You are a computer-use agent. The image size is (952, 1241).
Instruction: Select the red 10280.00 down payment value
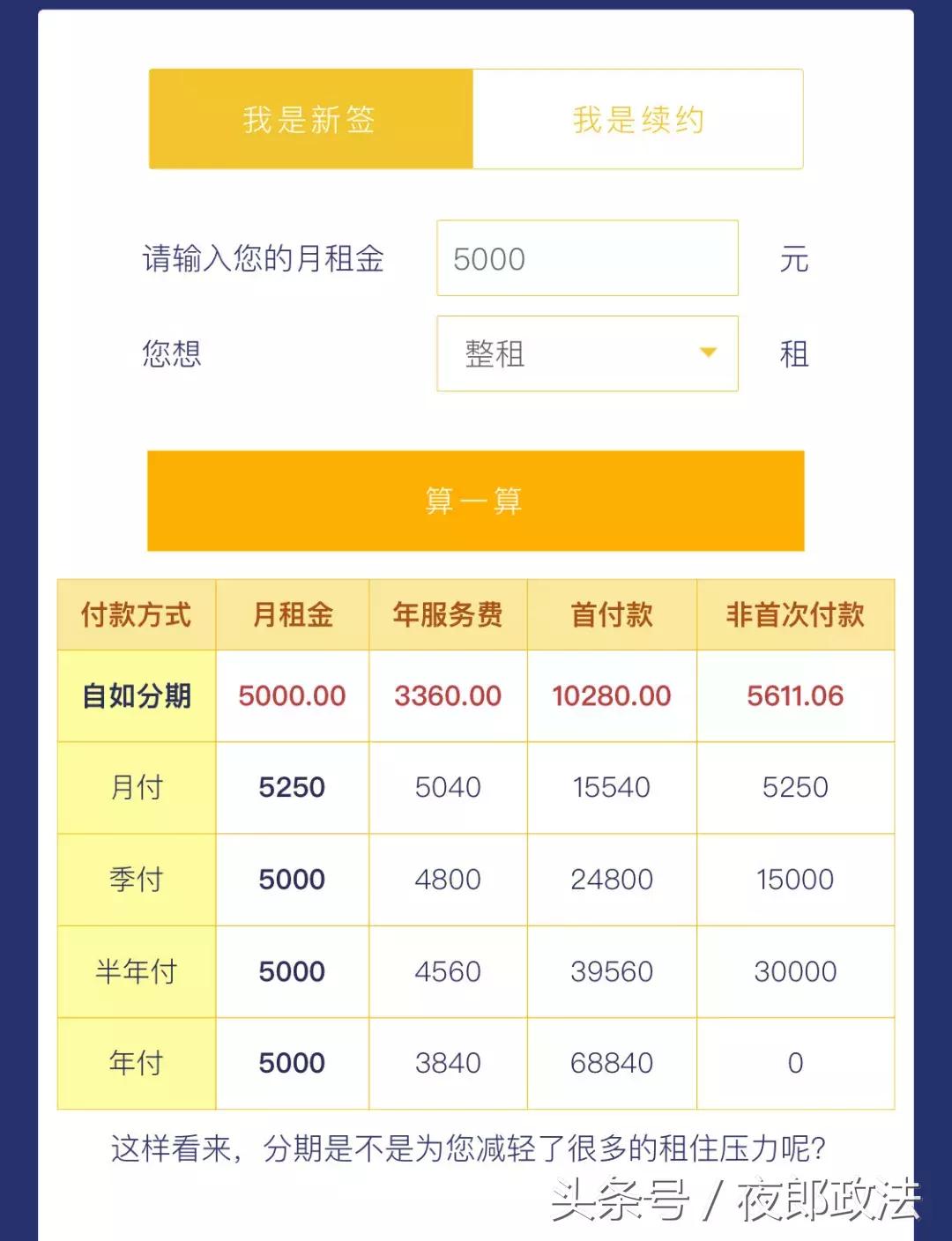pyautogui.click(x=611, y=695)
